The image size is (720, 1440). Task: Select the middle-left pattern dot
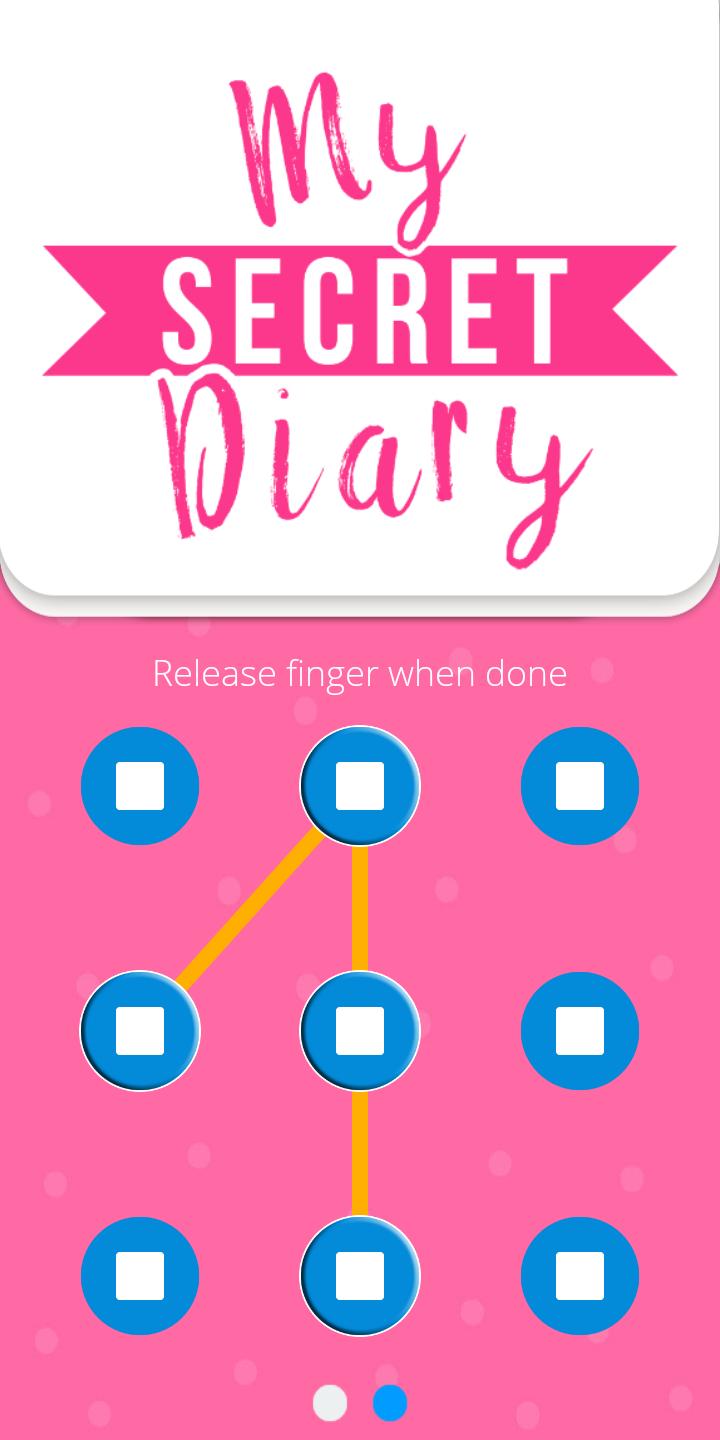[140, 1031]
